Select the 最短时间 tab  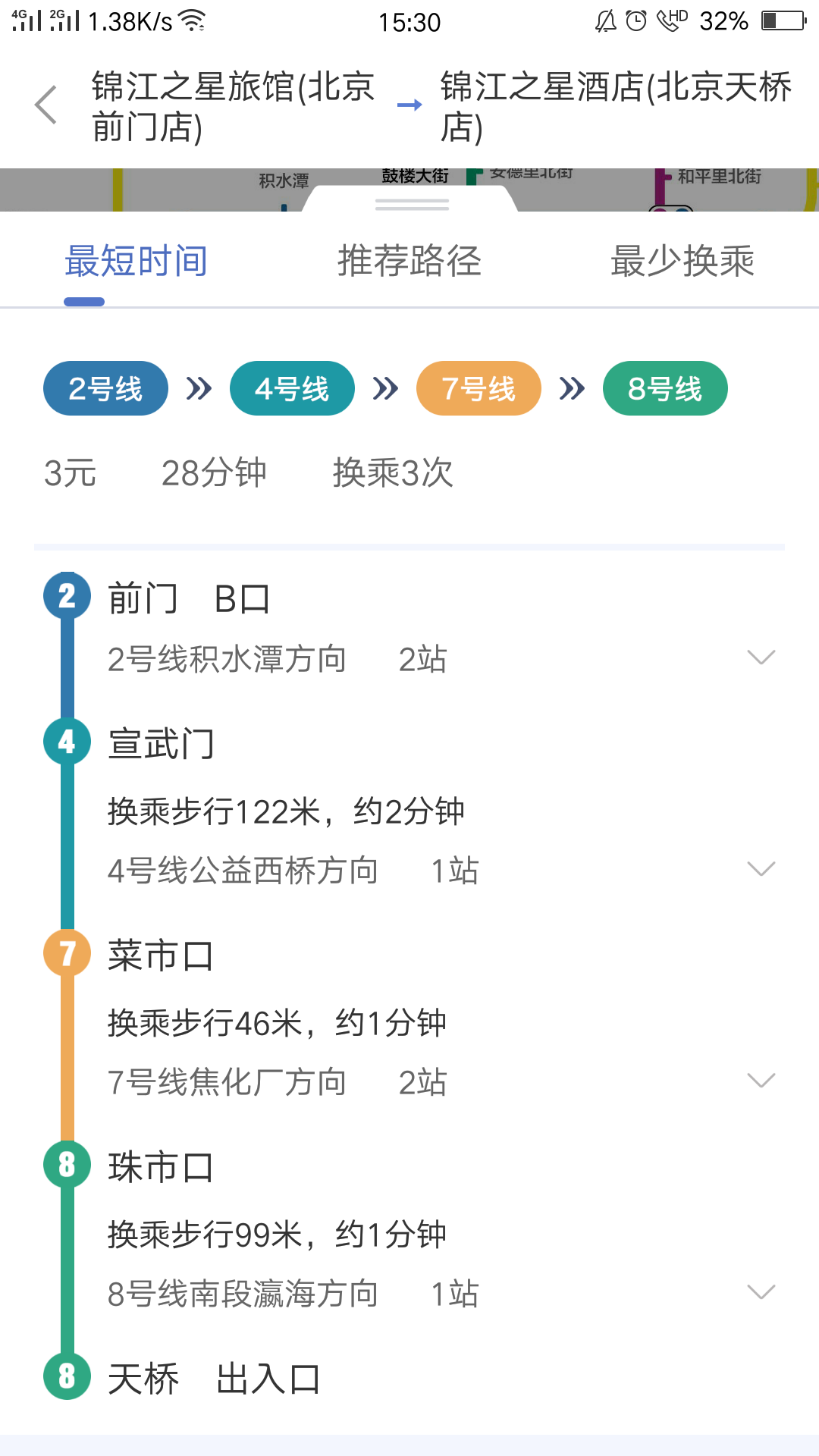136,262
